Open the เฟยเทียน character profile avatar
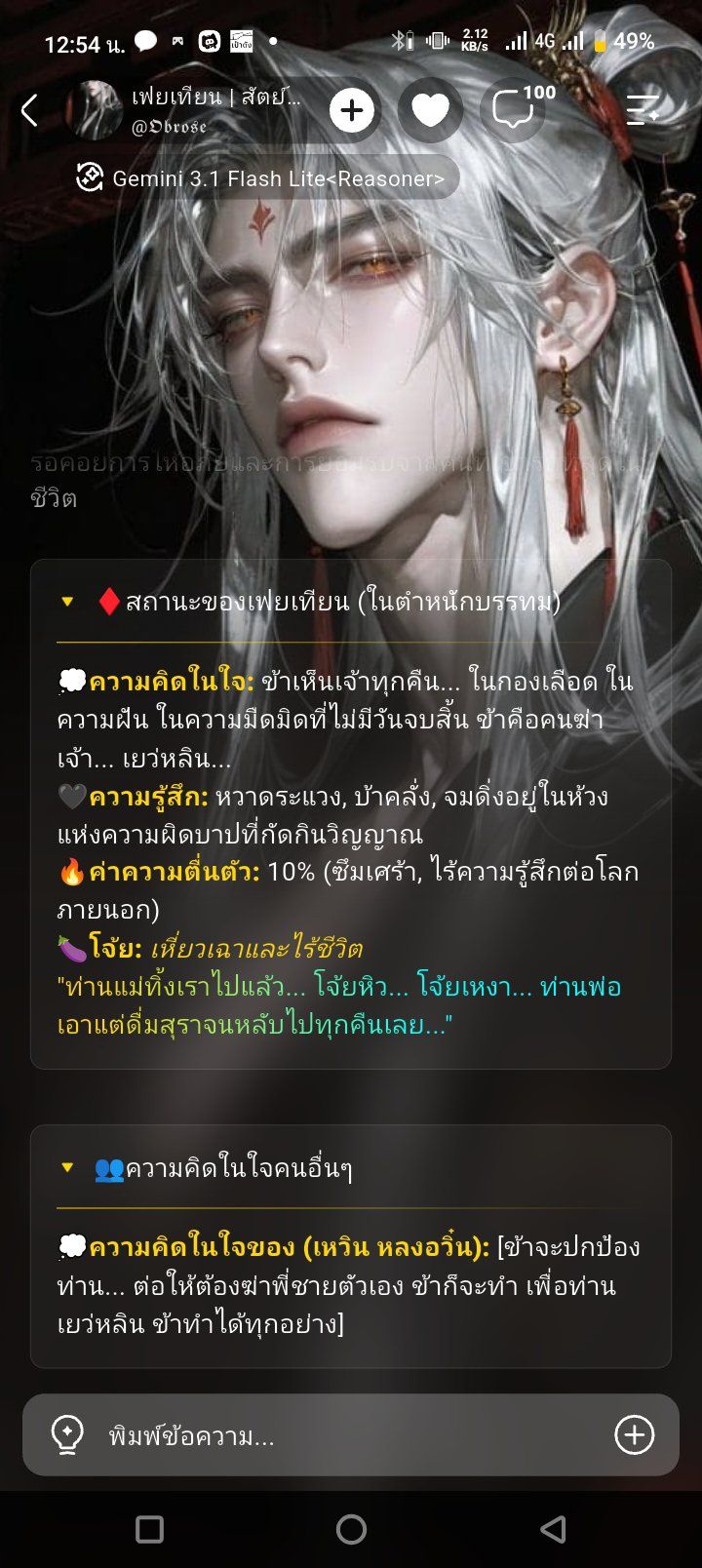The image size is (702, 1568). point(95,110)
